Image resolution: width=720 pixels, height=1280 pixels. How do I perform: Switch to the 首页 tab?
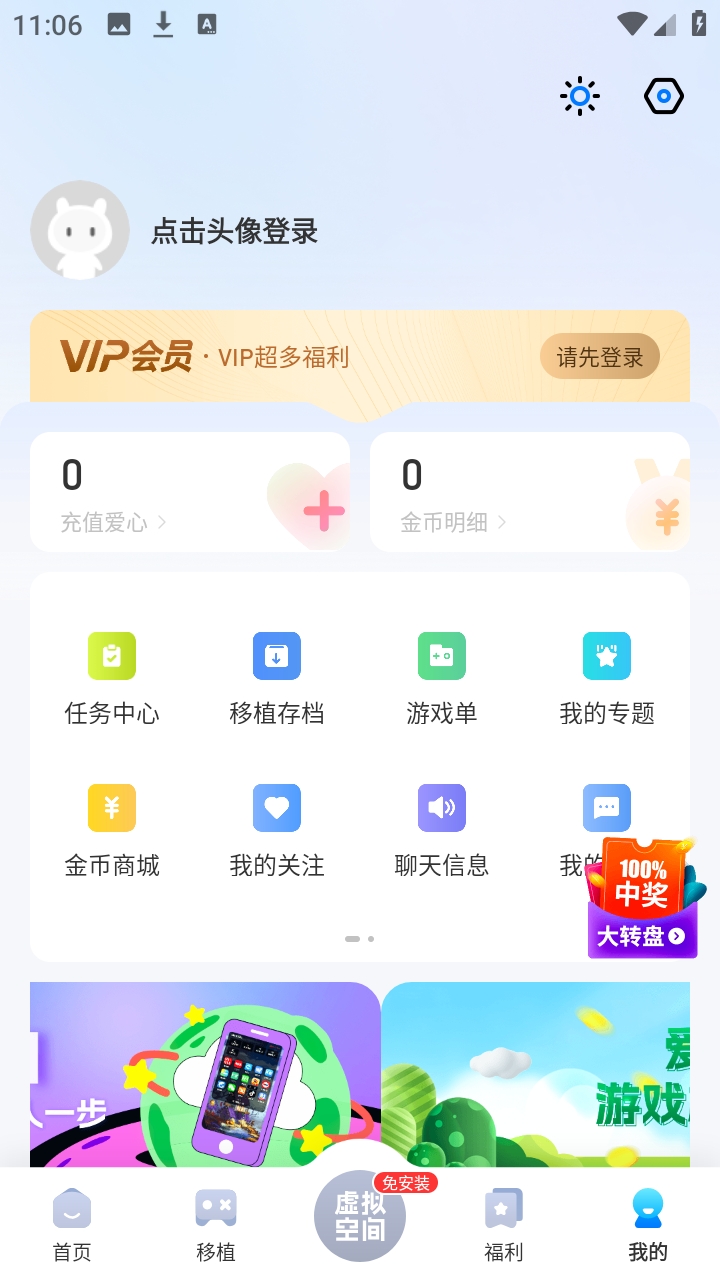(72, 1225)
